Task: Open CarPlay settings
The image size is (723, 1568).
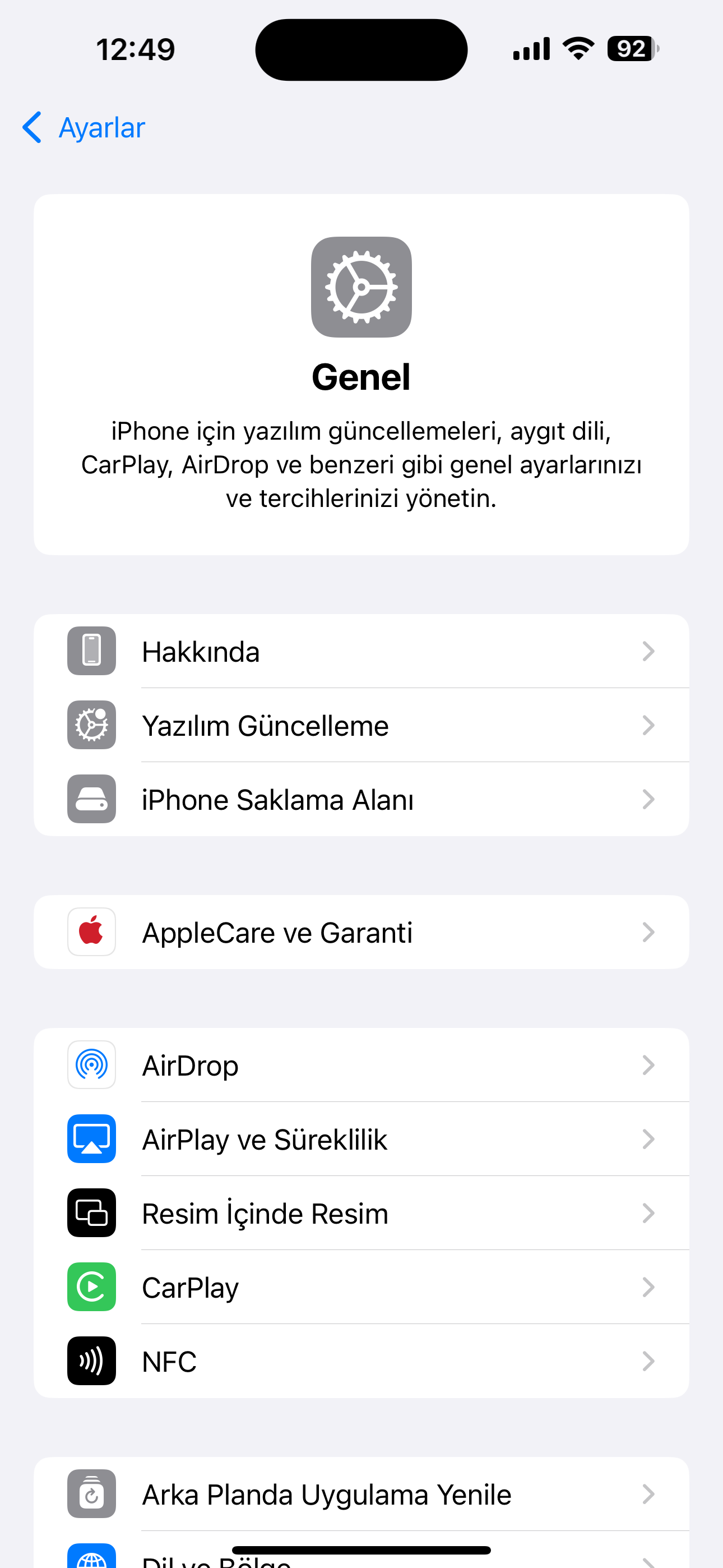Action: click(x=360, y=1287)
